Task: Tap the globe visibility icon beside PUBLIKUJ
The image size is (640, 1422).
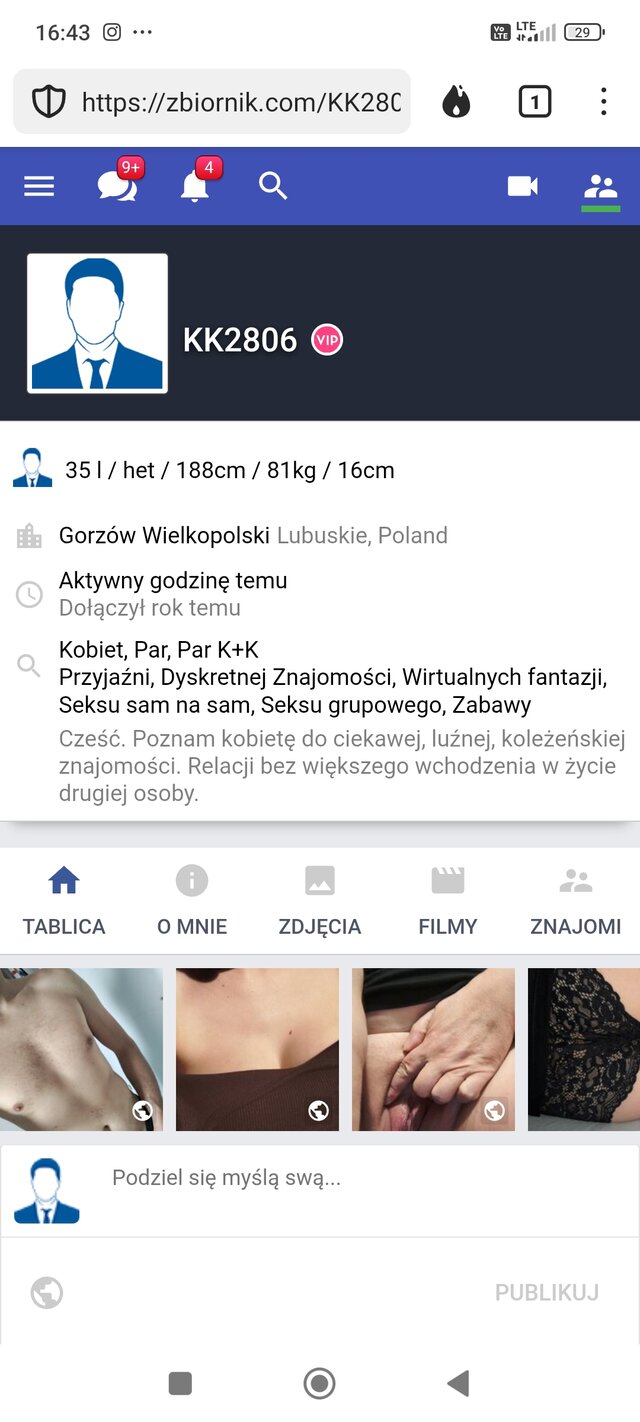Action: pyautogui.click(x=47, y=1292)
